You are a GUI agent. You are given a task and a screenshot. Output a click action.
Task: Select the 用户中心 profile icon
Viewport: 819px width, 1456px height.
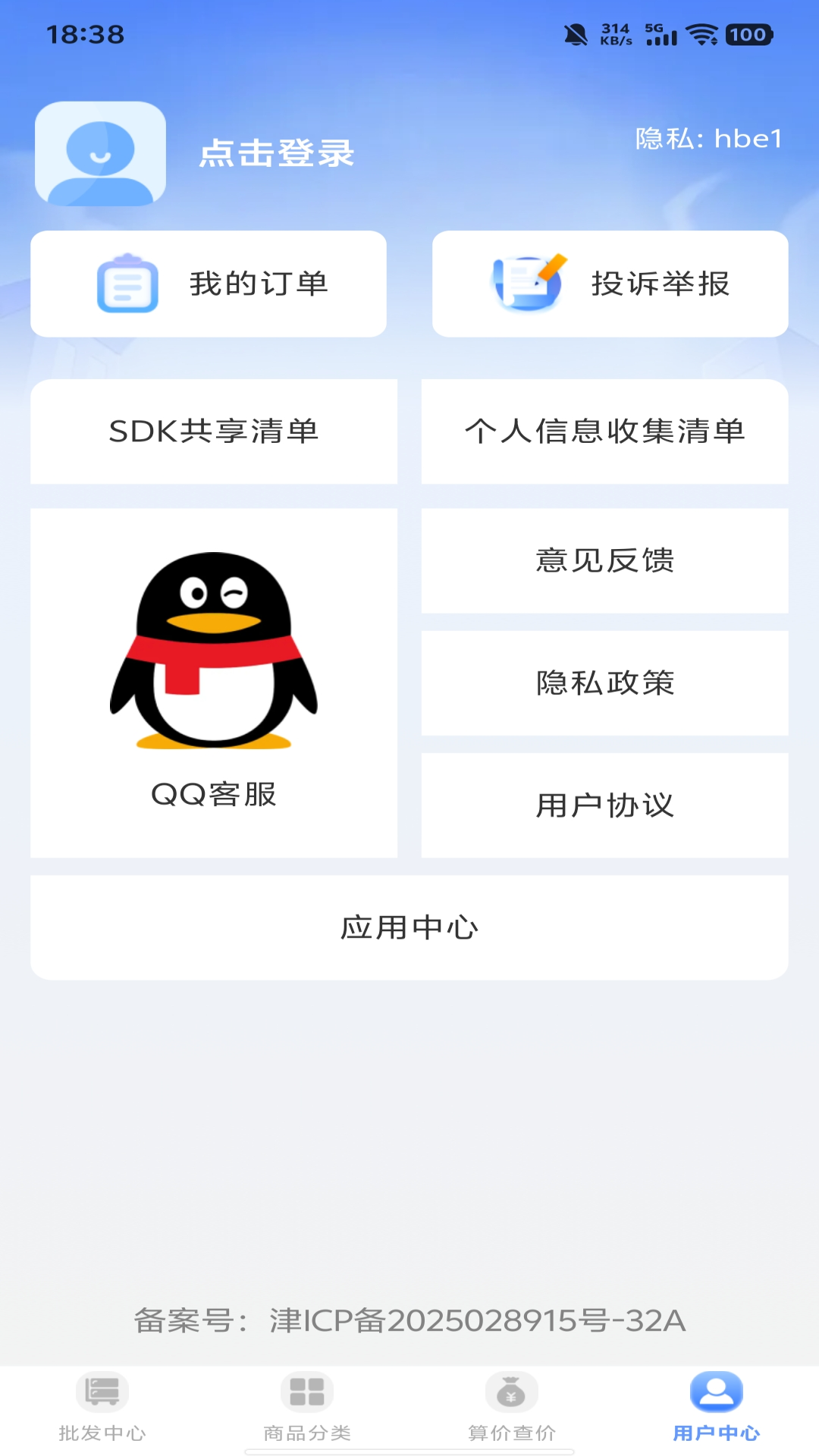coord(716,1392)
